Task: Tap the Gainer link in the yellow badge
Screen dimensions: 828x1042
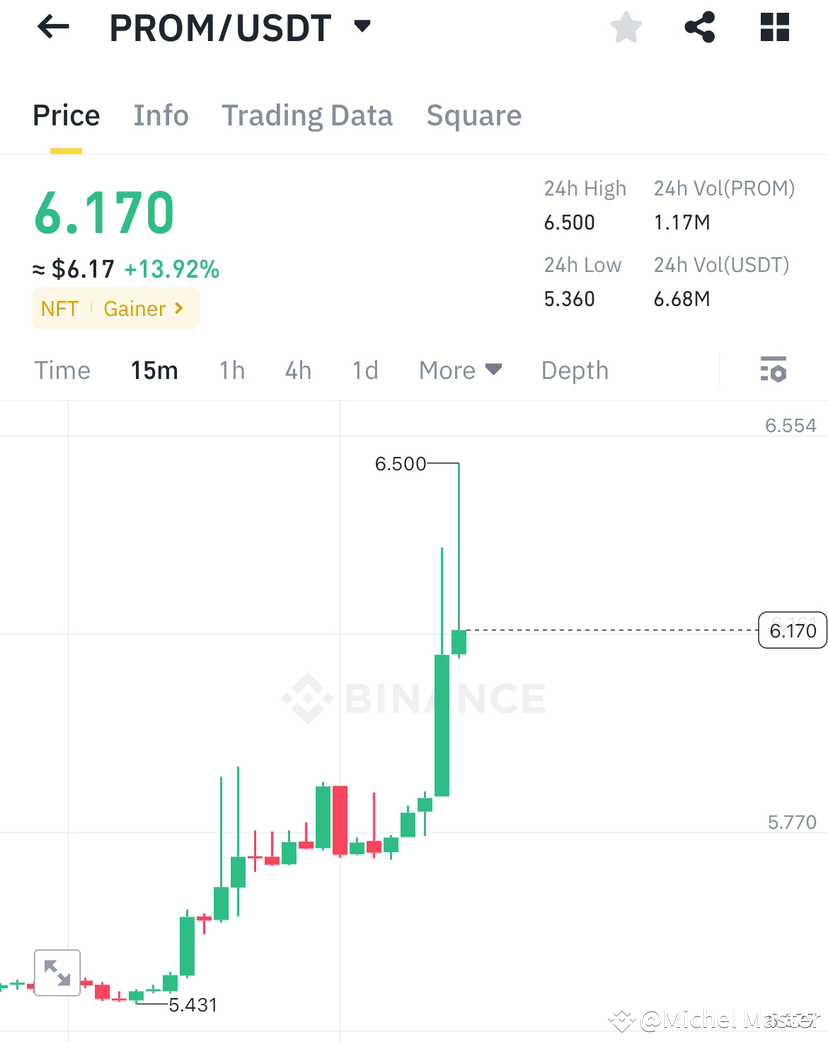Action: (135, 309)
